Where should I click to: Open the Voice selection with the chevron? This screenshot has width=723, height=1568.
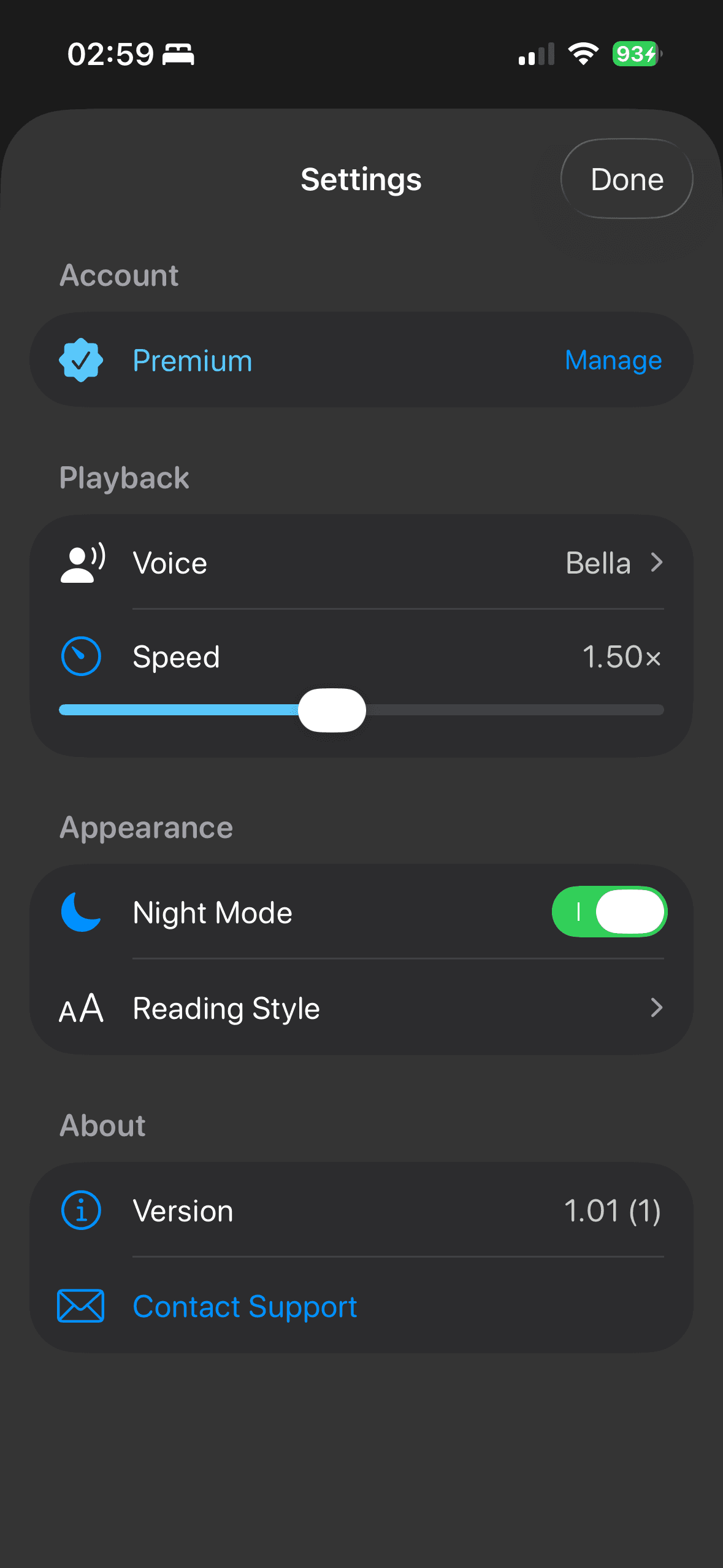tap(656, 561)
